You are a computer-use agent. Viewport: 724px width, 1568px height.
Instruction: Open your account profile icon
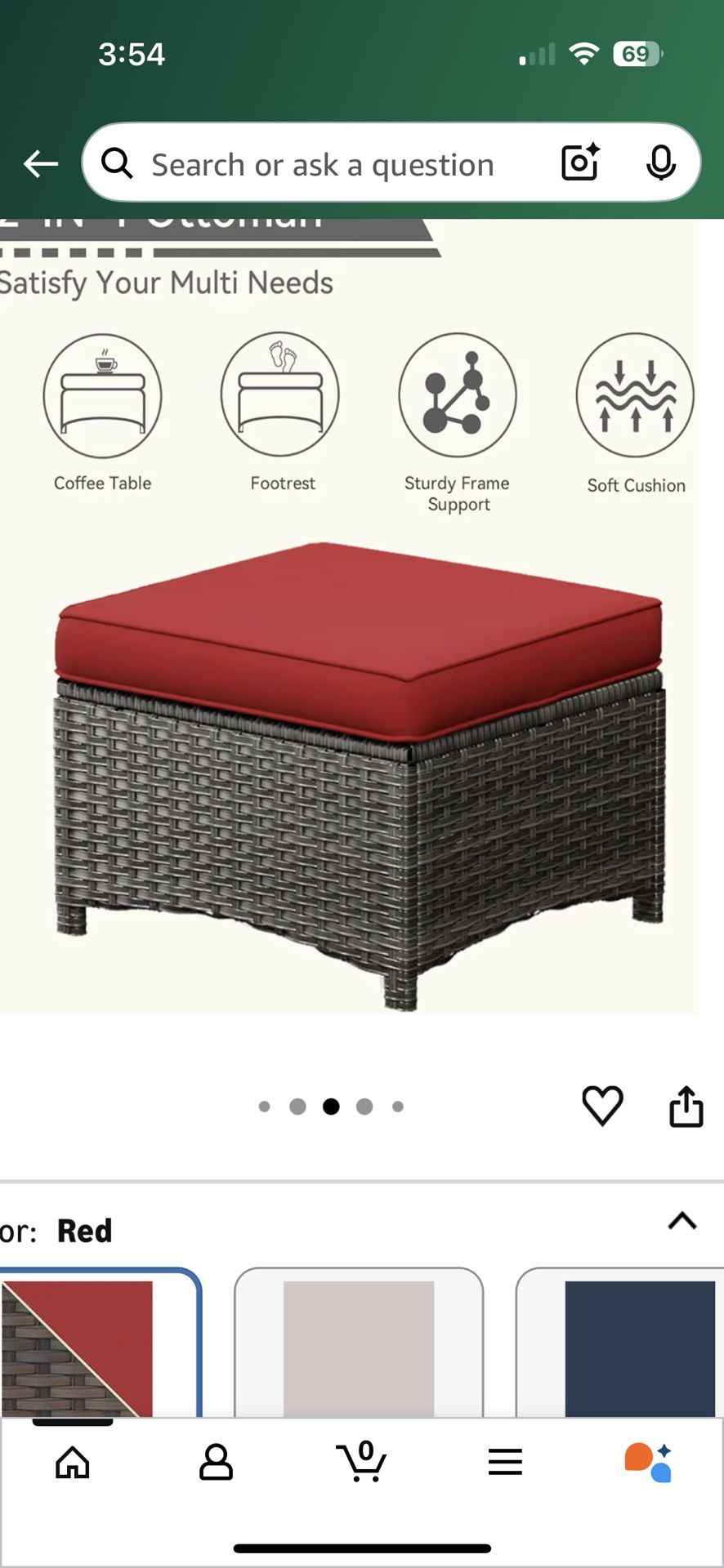tap(217, 1462)
